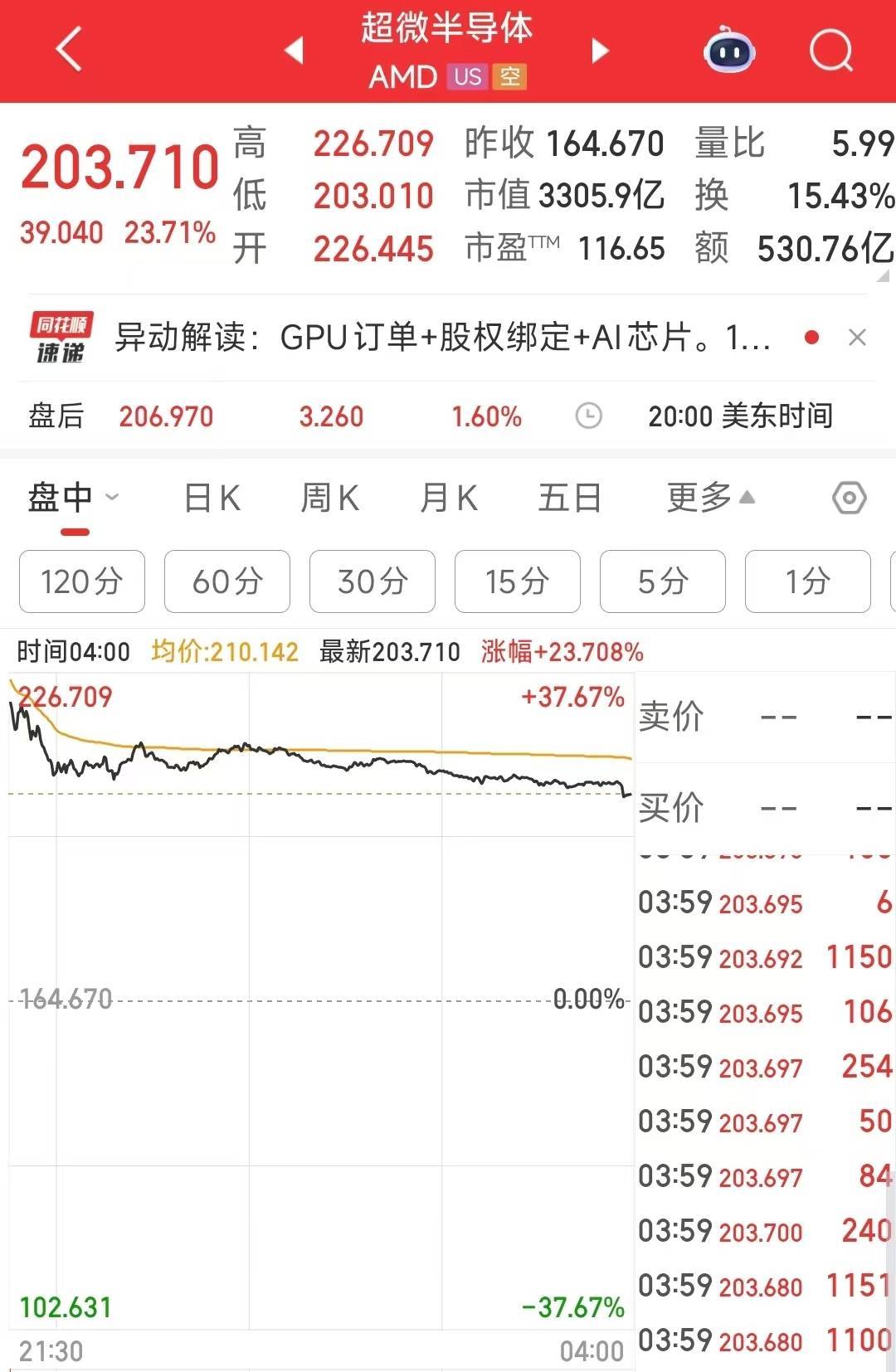Viewport: 896px width, 1372px height.
Task: Select the 1分 interval
Action: [808, 581]
